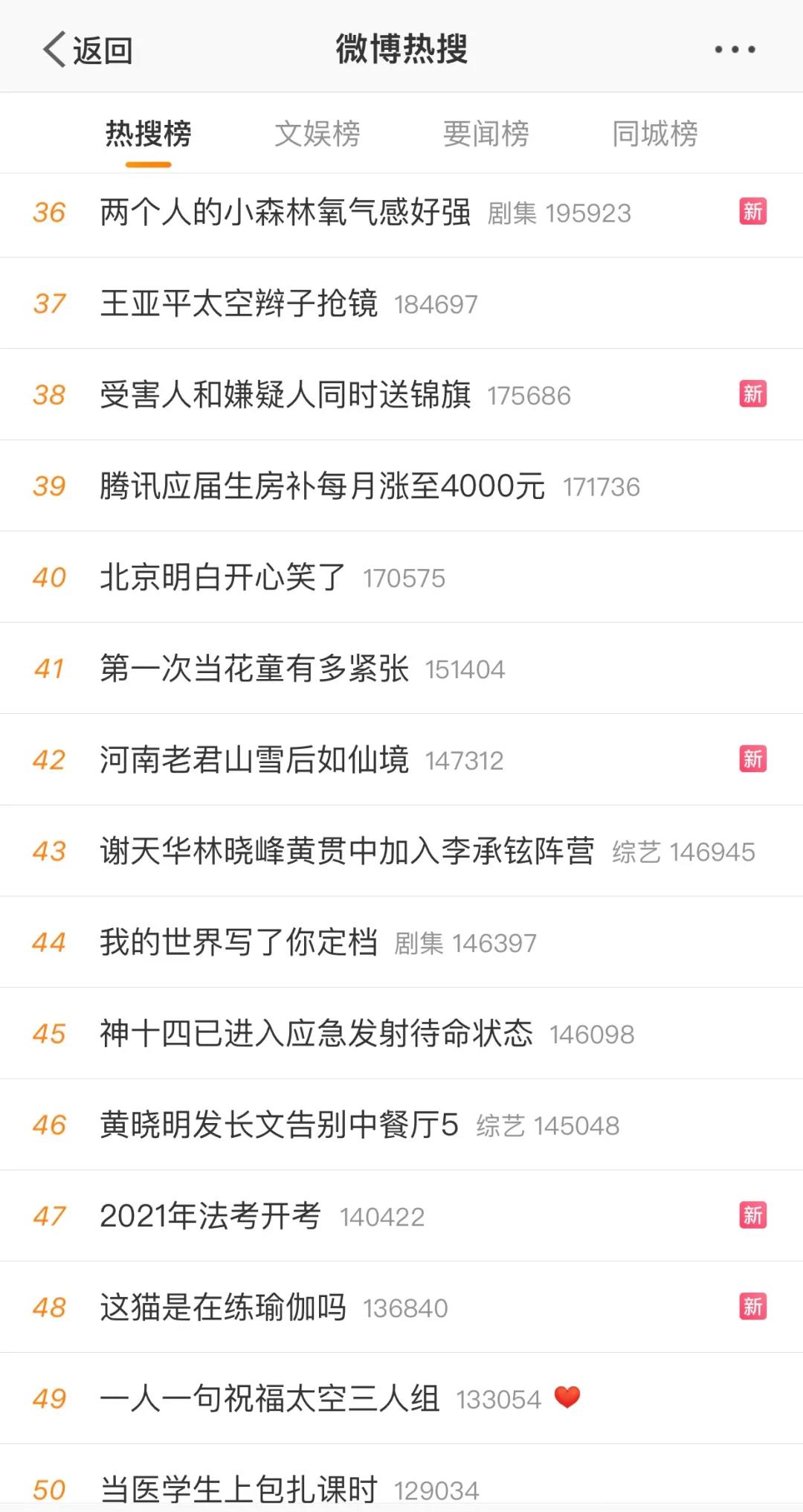The height and width of the screenshot is (1512, 803).
Task: Open topic 王亚平太空辫子抢镜
Action: (401, 303)
